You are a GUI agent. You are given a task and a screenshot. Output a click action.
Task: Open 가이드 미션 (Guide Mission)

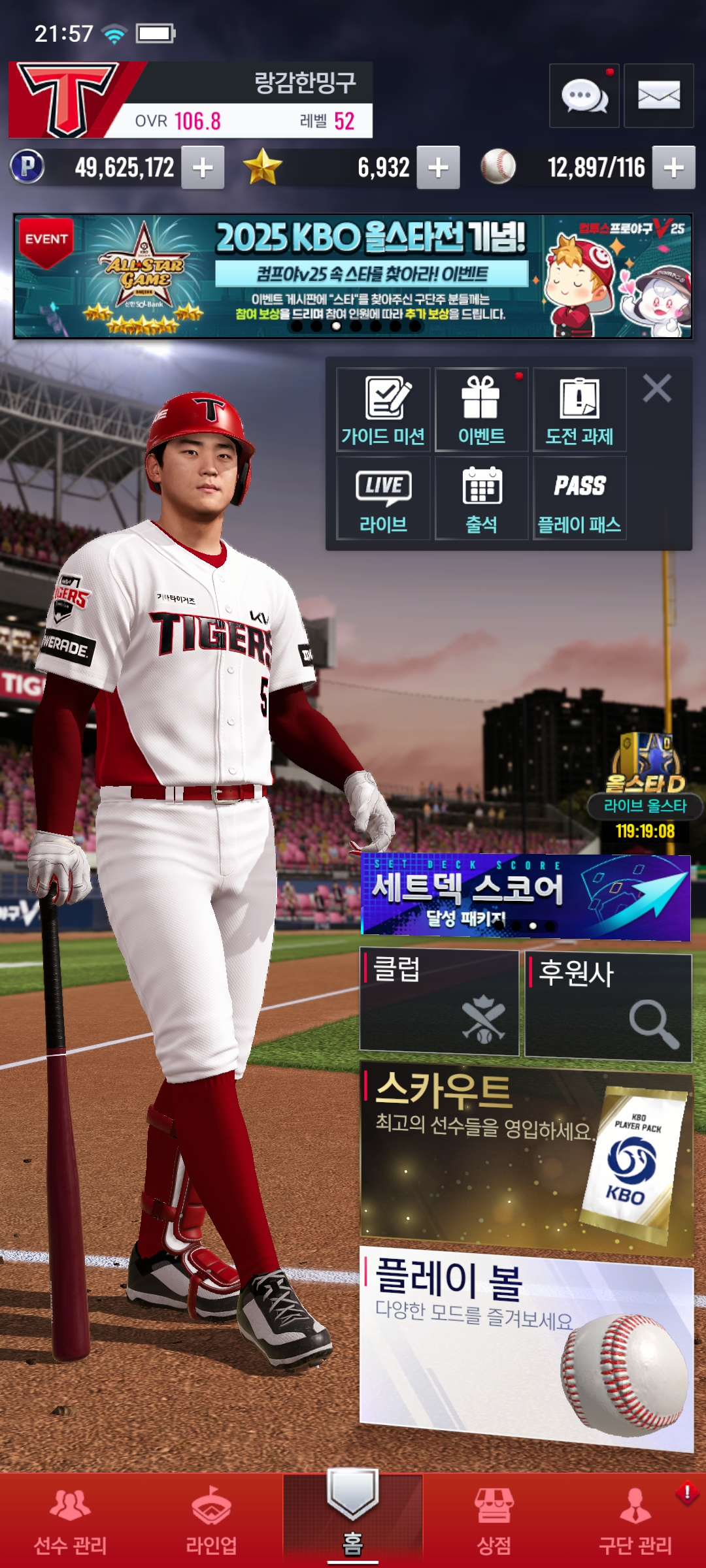tap(383, 410)
